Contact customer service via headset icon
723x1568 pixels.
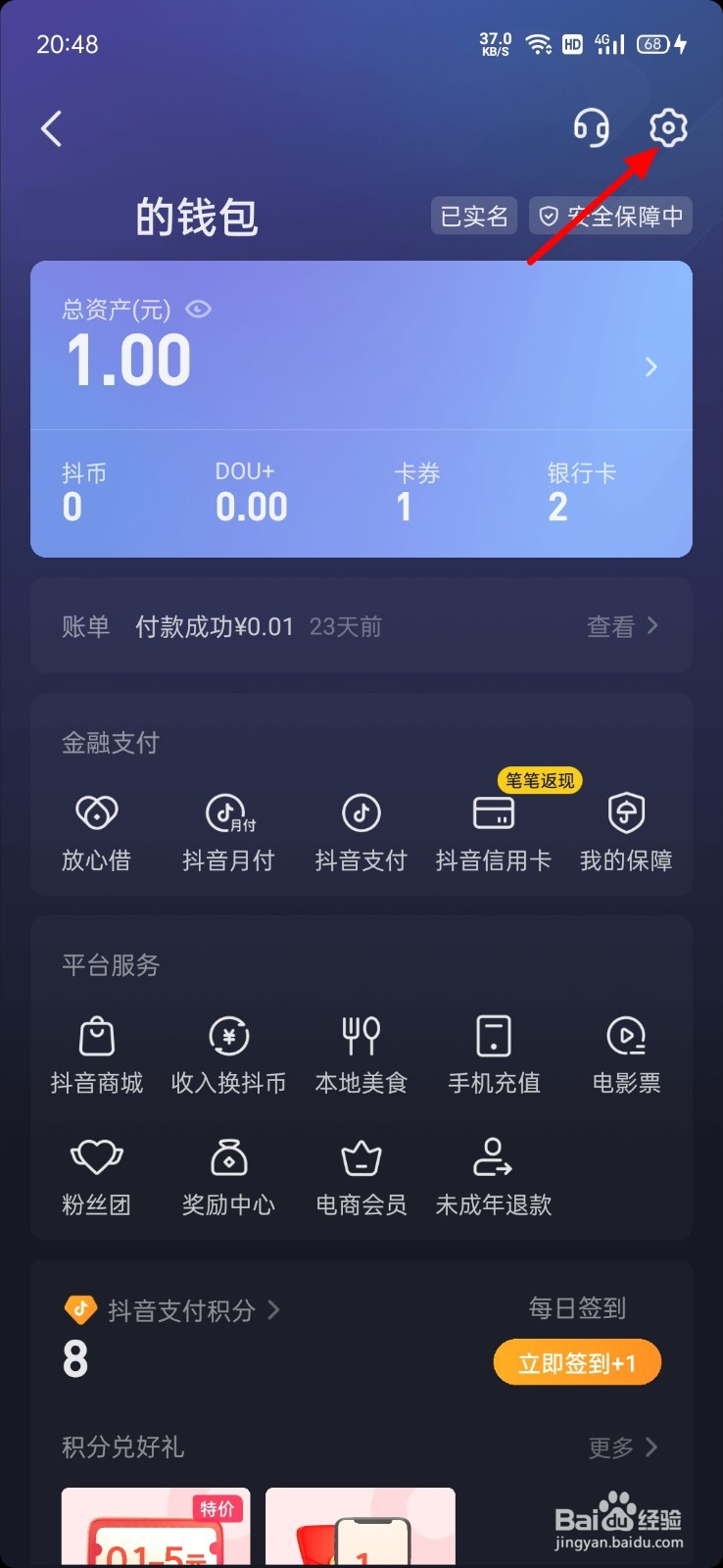[591, 127]
